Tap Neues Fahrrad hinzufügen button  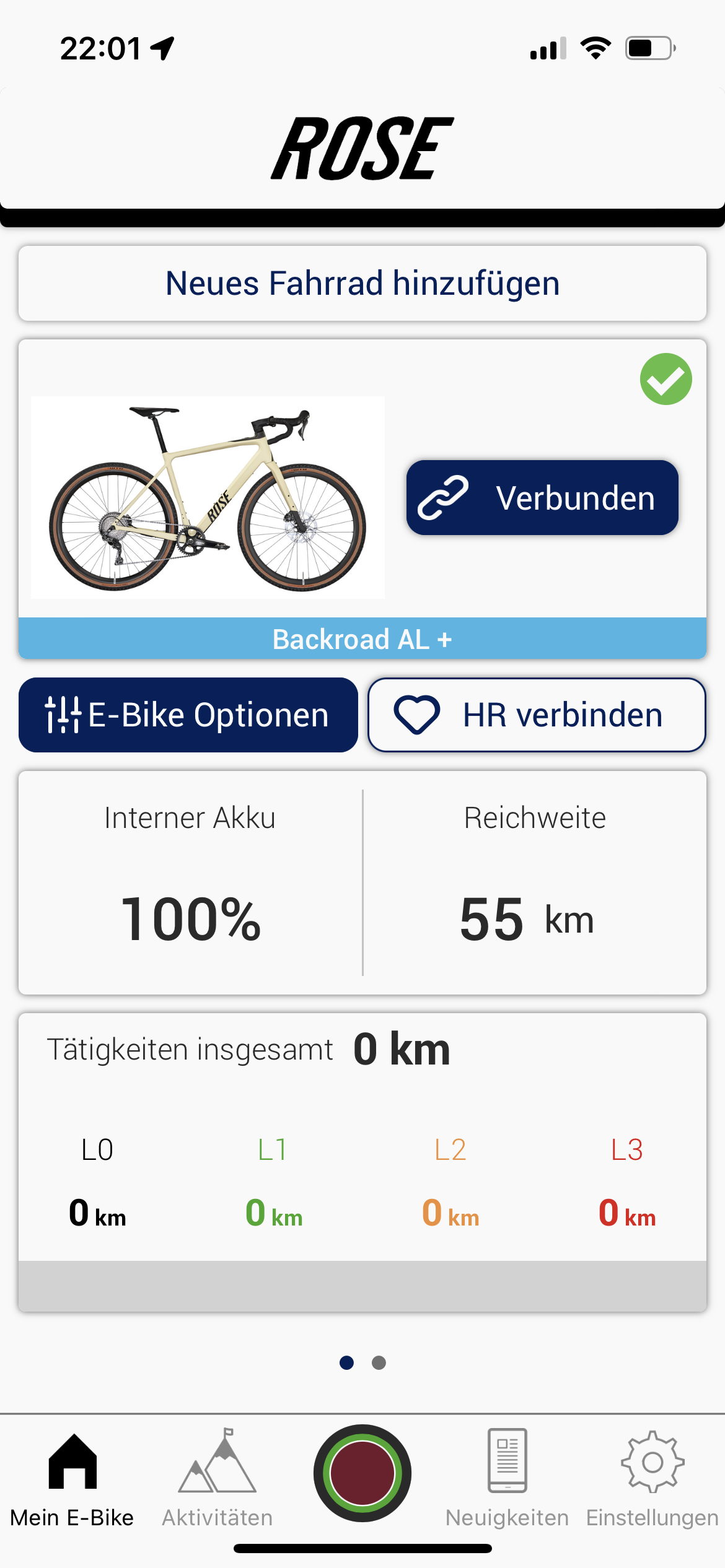click(362, 284)
